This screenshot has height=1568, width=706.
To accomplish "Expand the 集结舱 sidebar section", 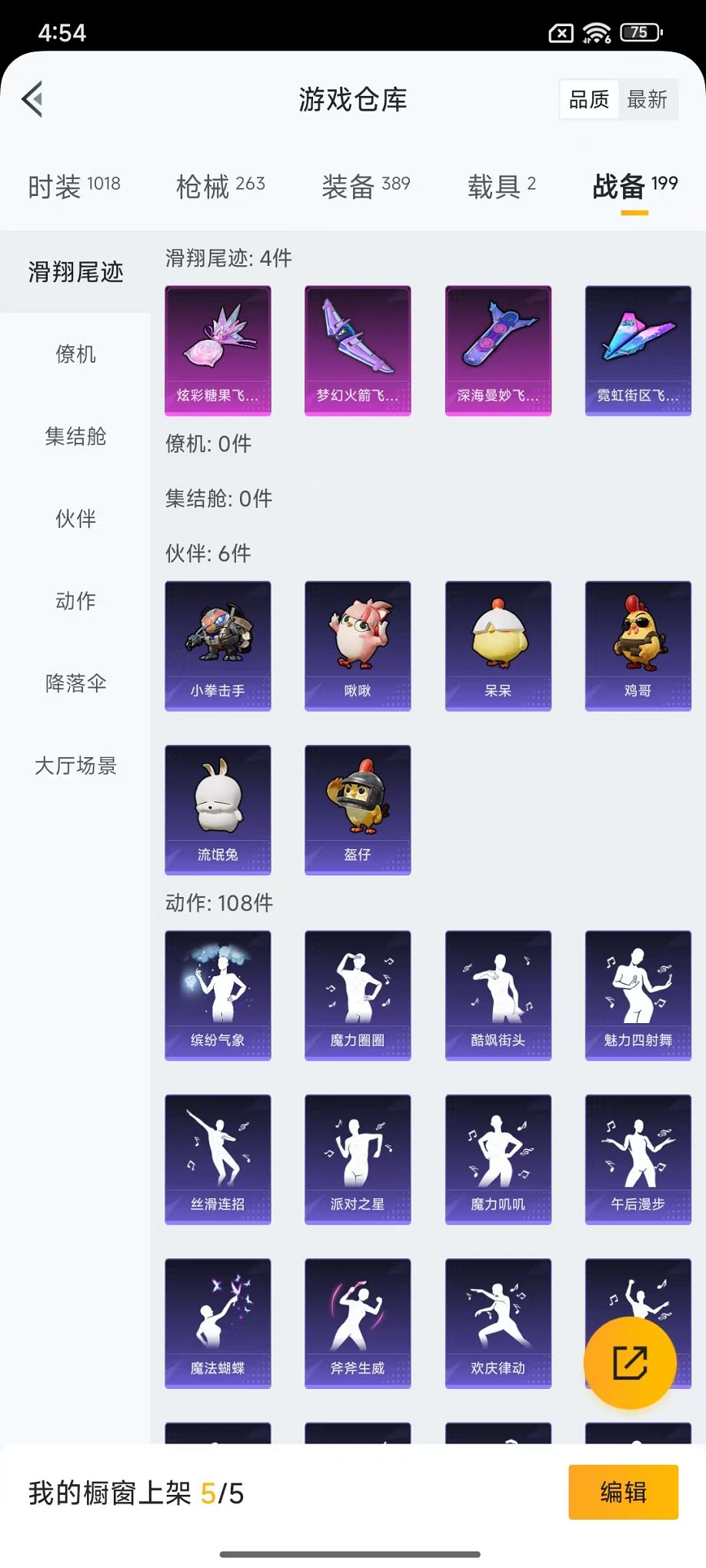I will (75, 437).
